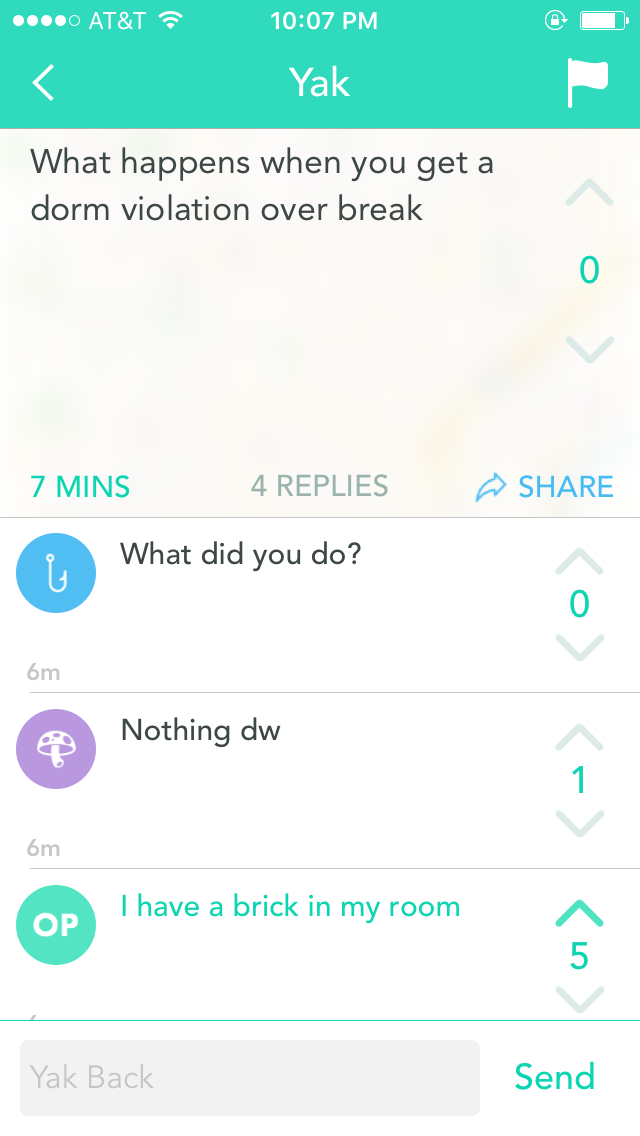
Task: Focus the Yak Back reply field
Action: (x=250, y=1077)
